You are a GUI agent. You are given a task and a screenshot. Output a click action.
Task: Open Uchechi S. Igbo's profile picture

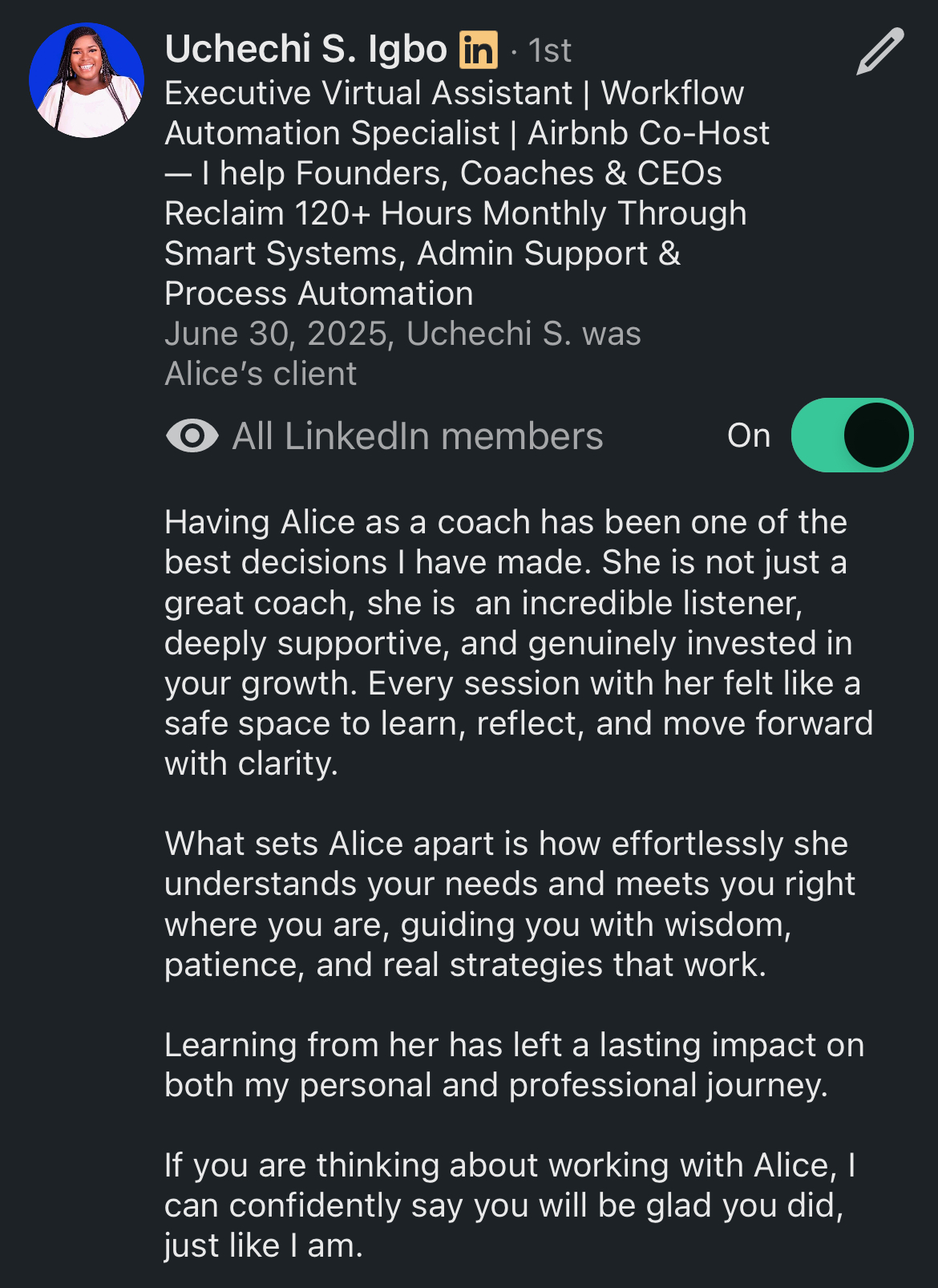point(87,80)
